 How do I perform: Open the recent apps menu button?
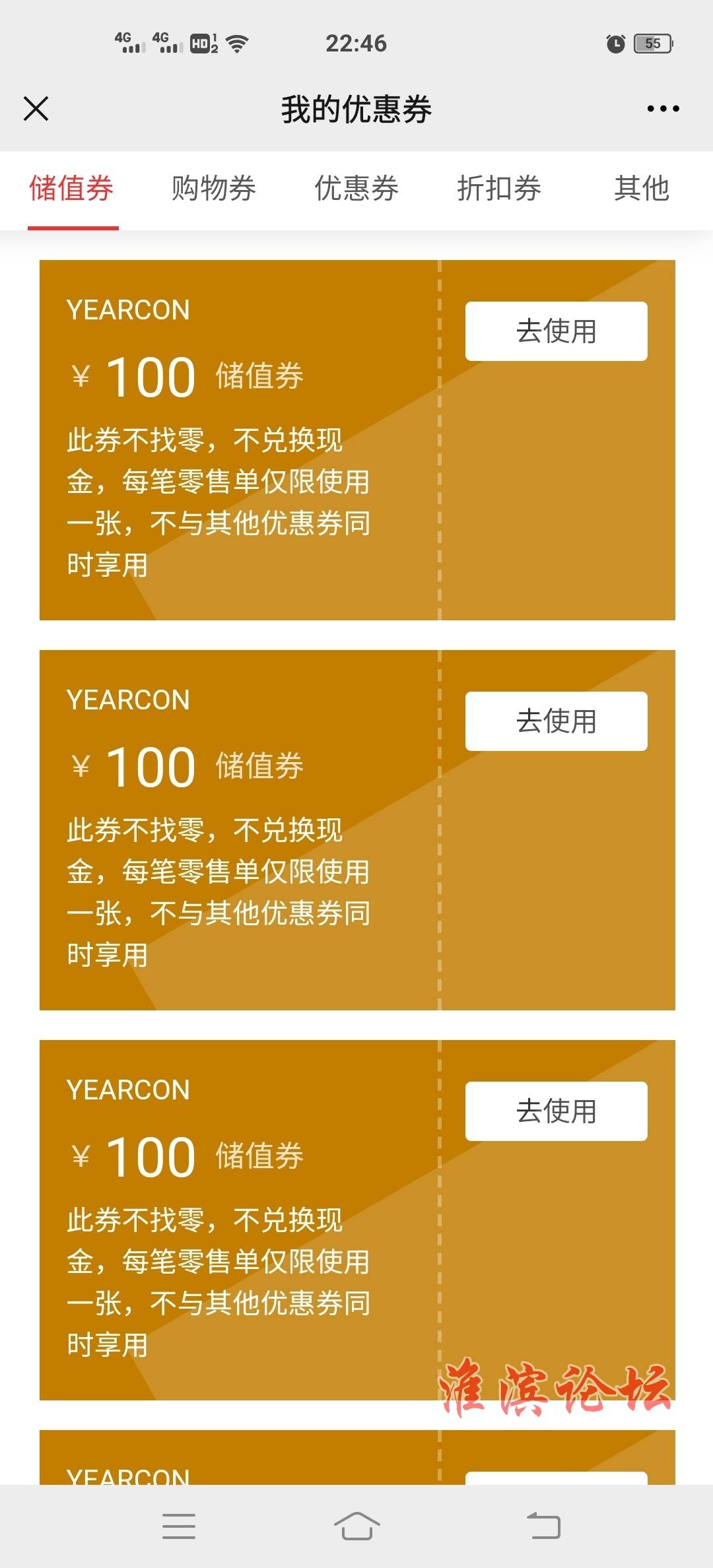(x=179, y=1526)
